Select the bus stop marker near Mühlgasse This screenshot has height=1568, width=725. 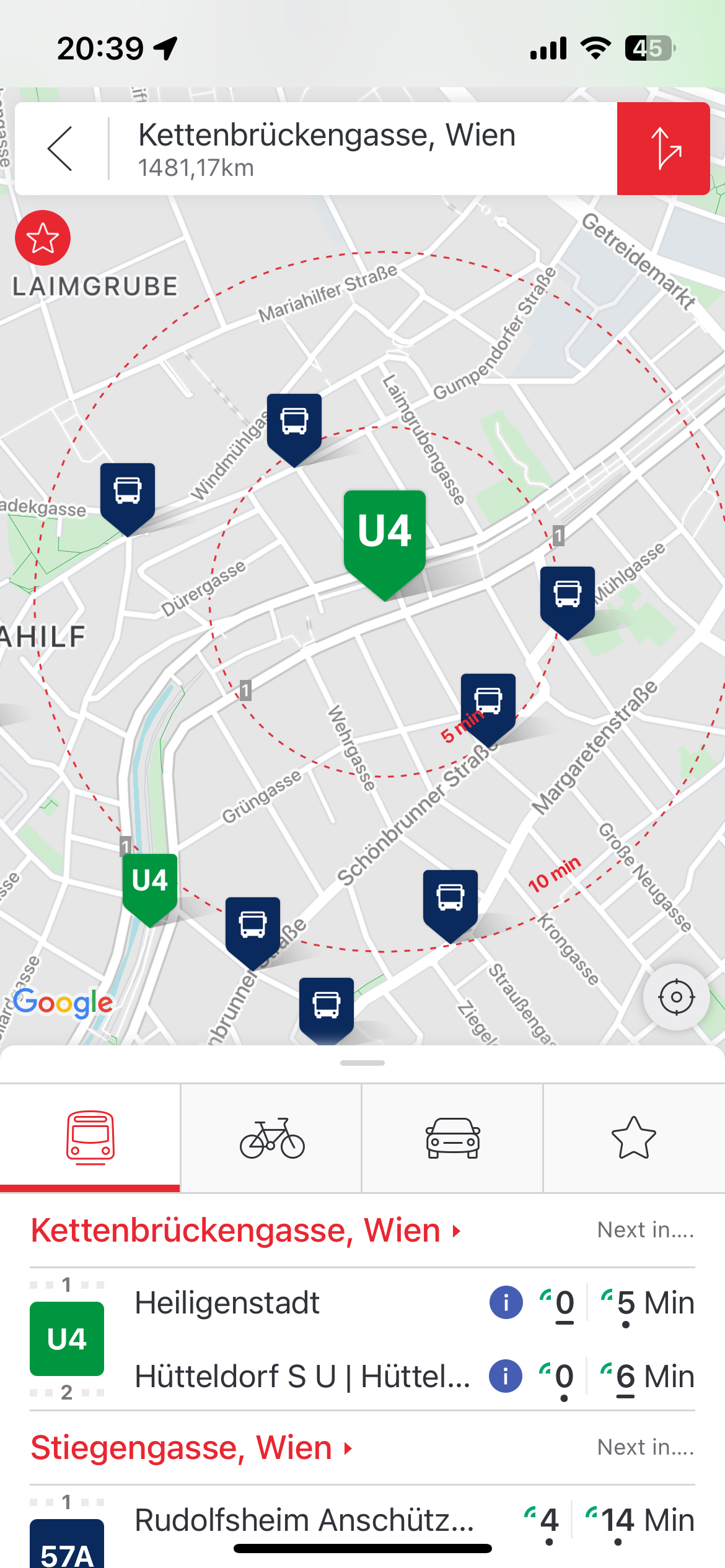click(x=567, y=597)
